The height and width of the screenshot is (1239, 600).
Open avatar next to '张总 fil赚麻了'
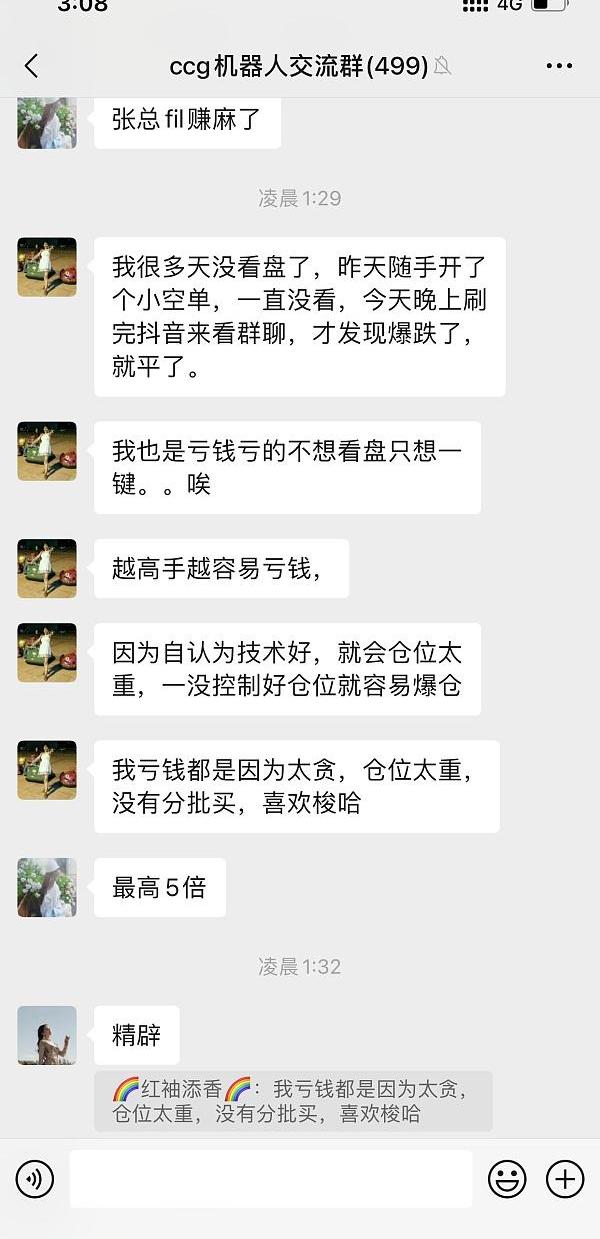pos(47,124)
